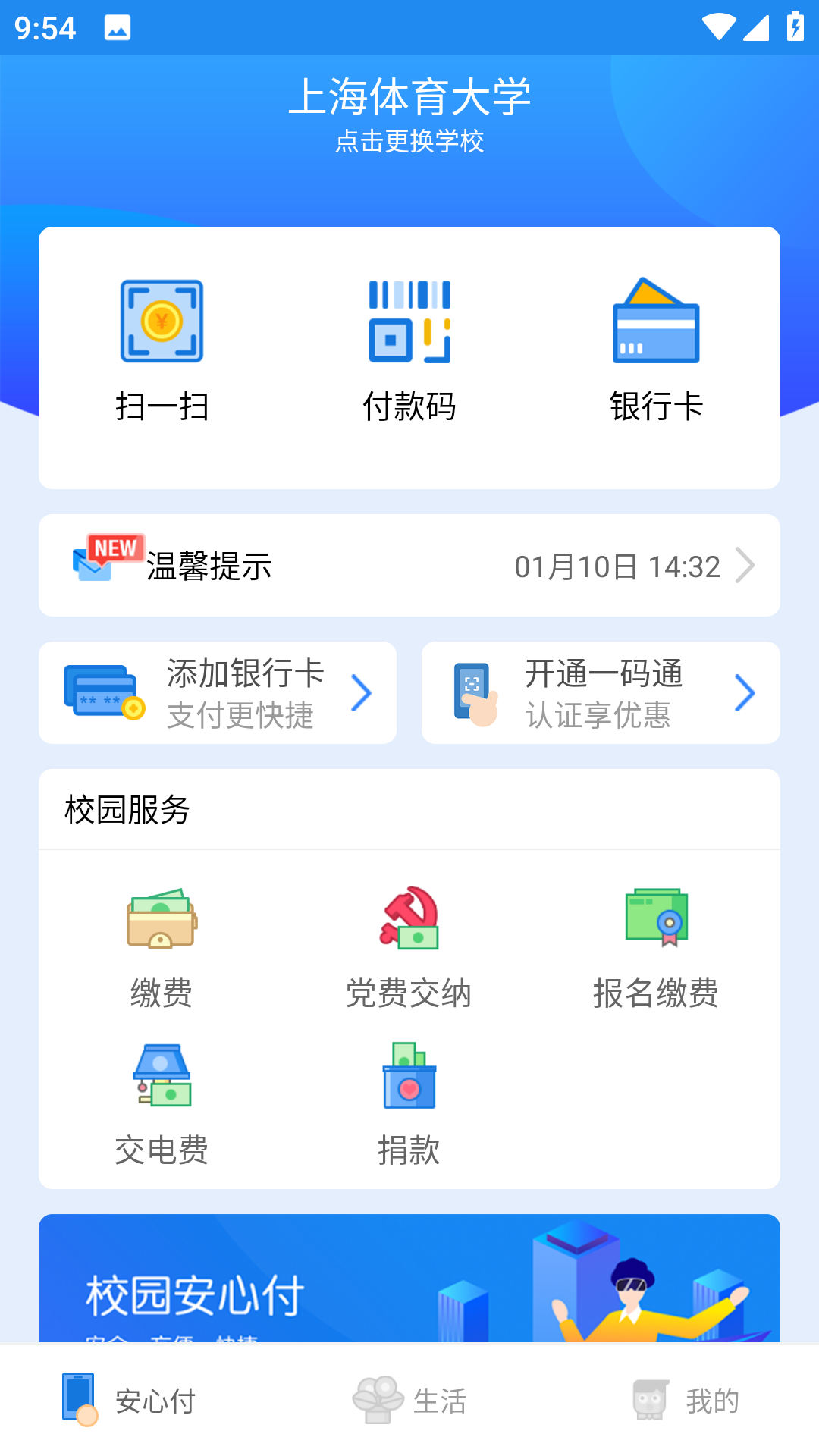Expand 开通一码通 with the right arrow
Viewport: 819px width, 1456px height.
(745, 692)
